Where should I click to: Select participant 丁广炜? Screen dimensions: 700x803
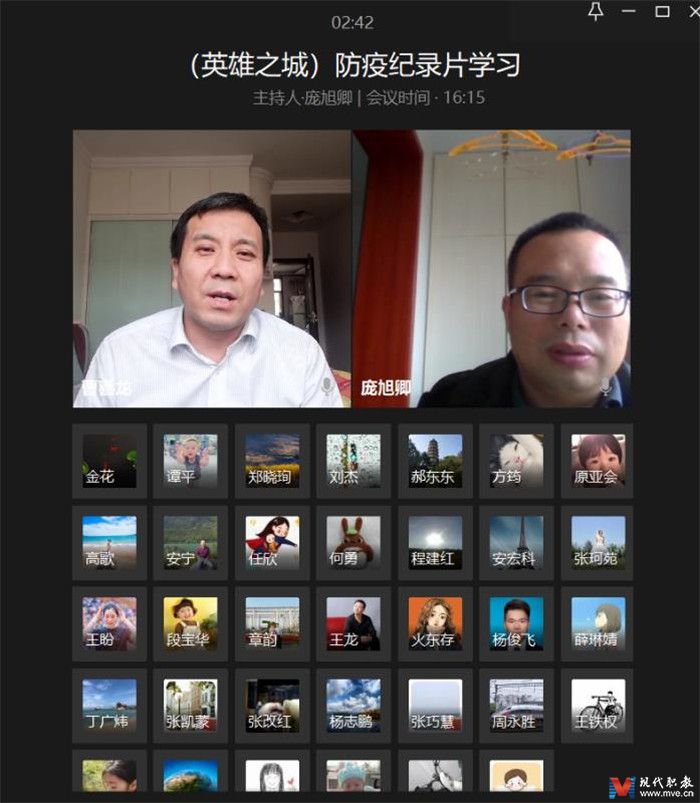(109, 706)
